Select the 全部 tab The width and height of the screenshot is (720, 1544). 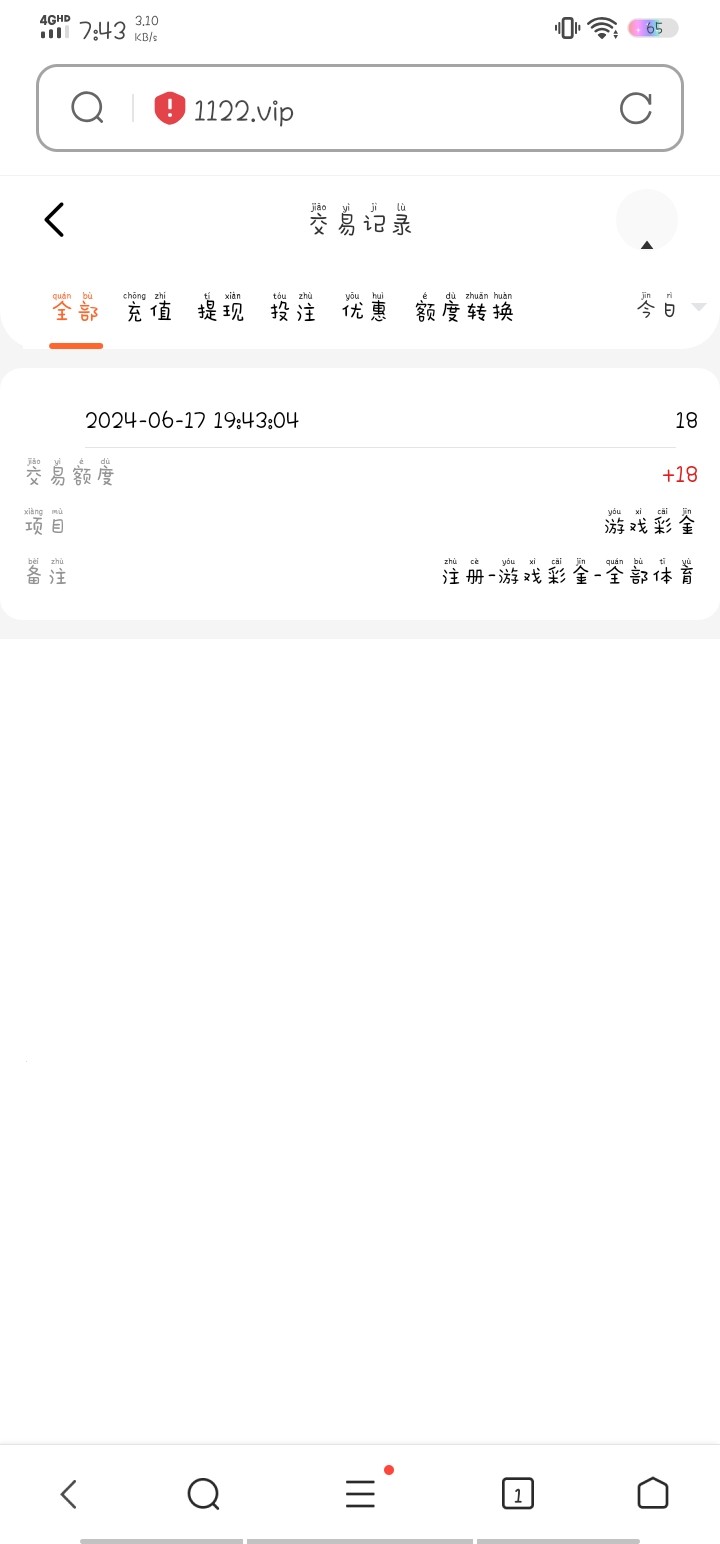76,310
